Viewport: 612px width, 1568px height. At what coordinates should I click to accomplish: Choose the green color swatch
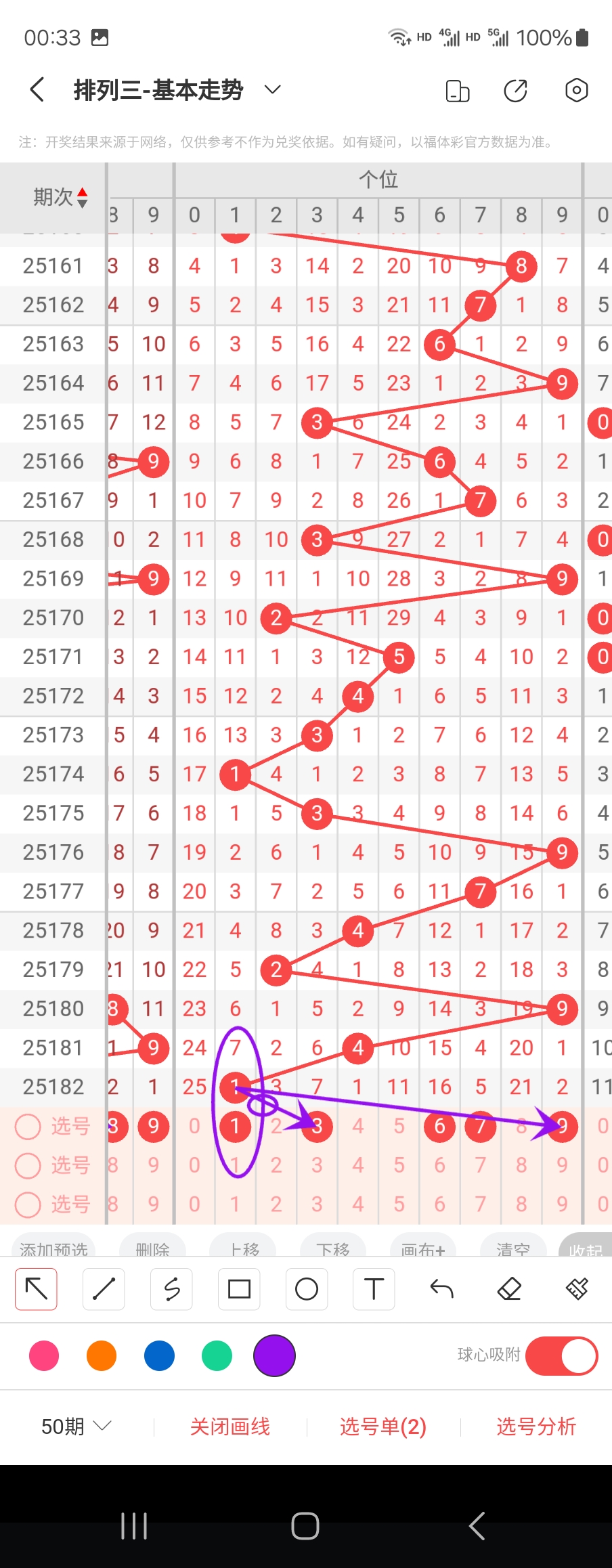217,1355
